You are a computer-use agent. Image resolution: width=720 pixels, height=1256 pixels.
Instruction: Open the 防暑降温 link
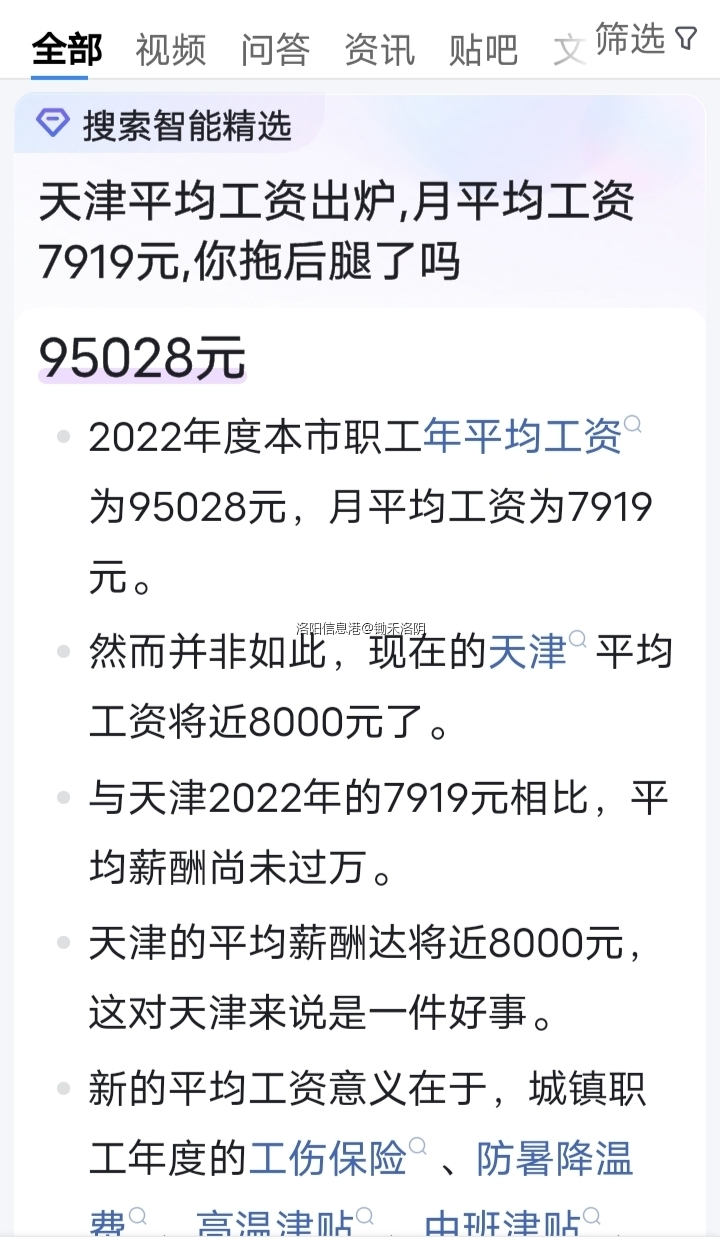coord(554,1160)
